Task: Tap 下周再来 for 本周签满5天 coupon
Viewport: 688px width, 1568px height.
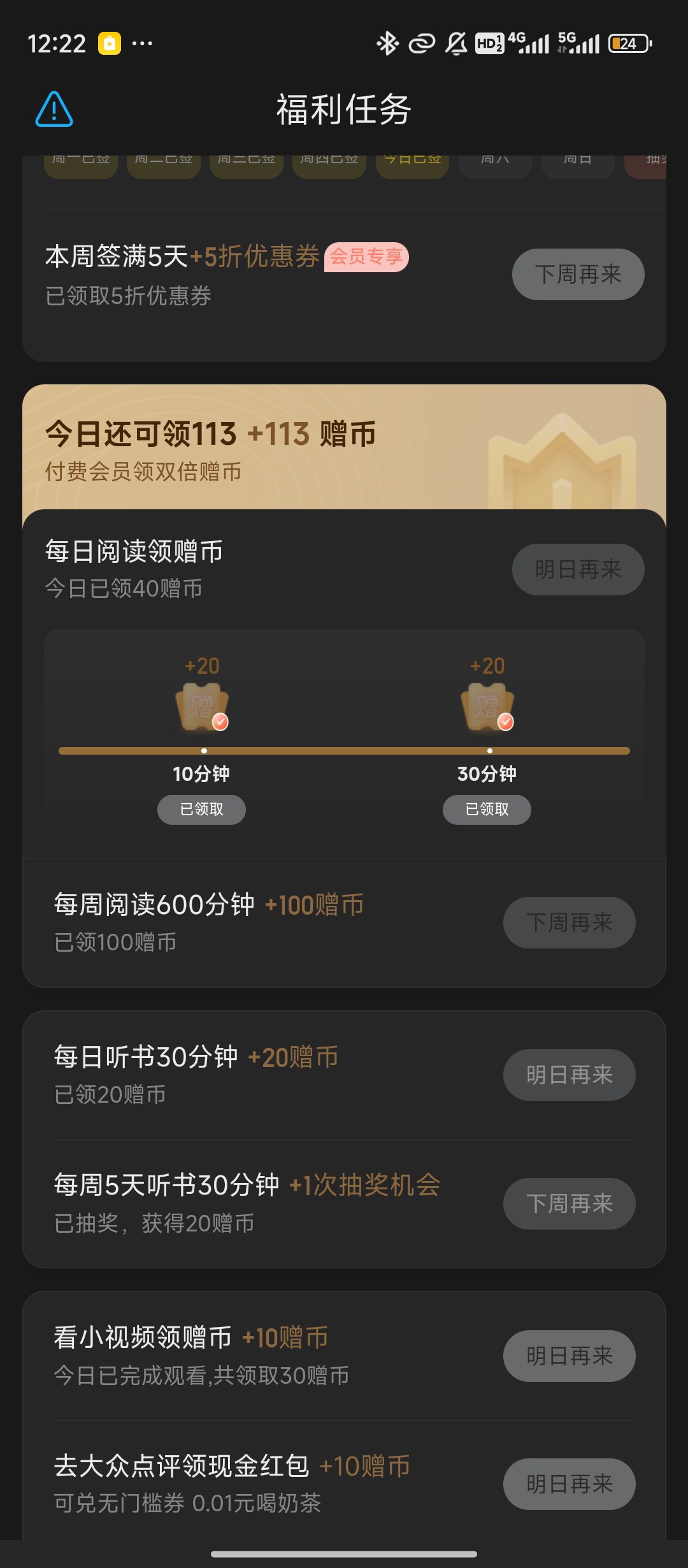Action: pyautogui.click(x=578, y=274)
